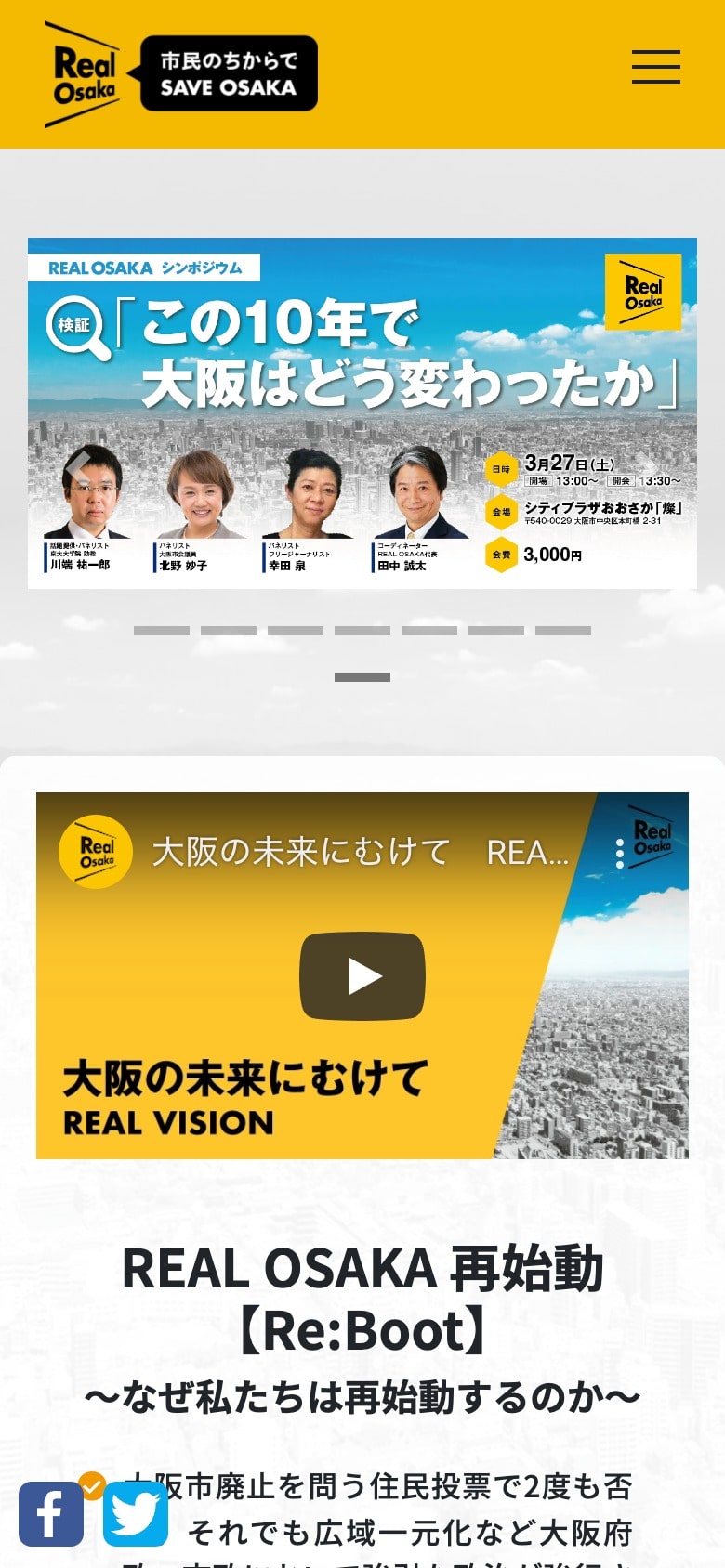Open the video's three-dot options menu
The height and width of the screenshot is (1568, 725).
[619, 854]
